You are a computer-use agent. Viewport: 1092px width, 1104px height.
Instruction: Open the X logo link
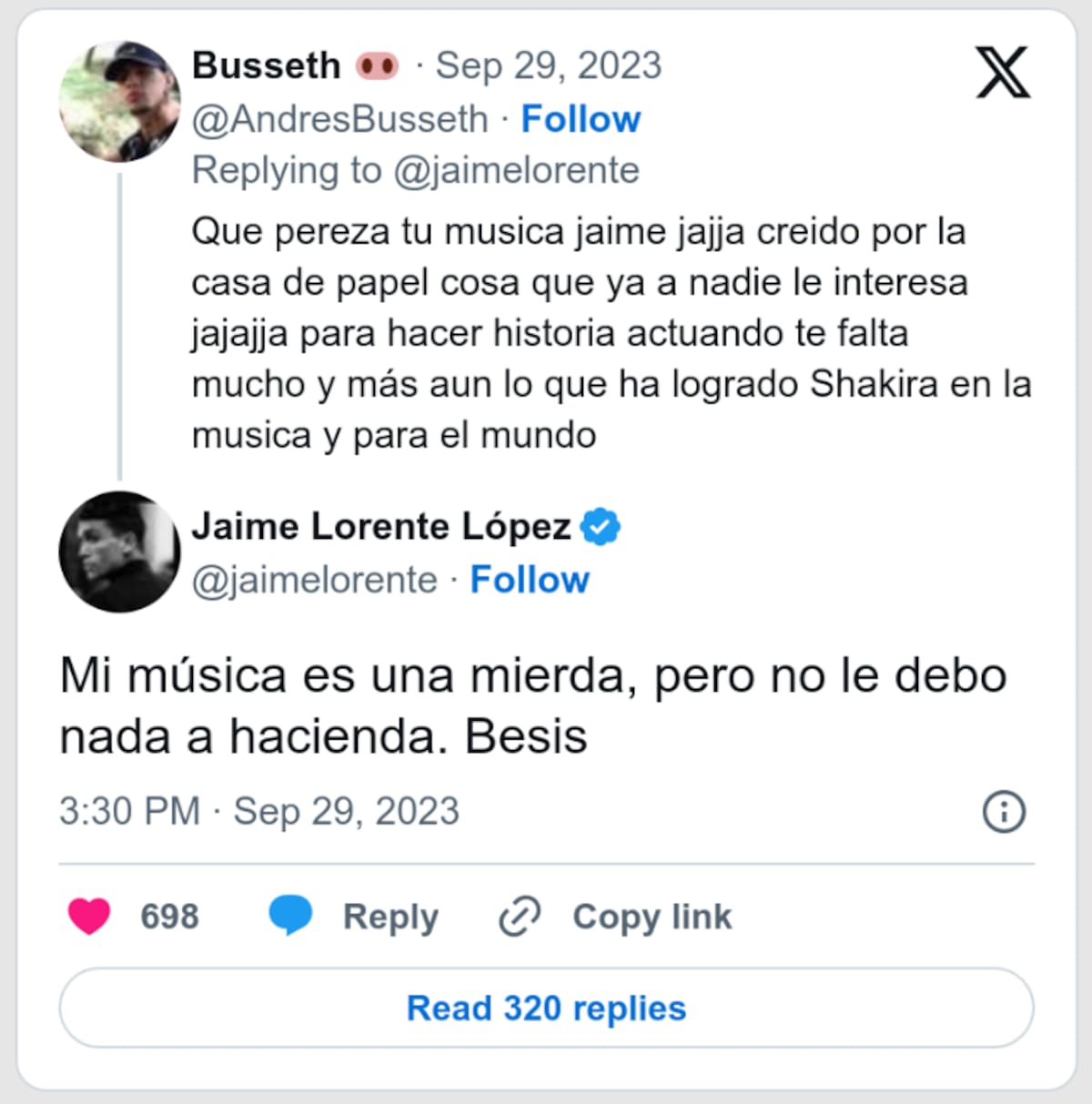click(x=1002, y=72)
